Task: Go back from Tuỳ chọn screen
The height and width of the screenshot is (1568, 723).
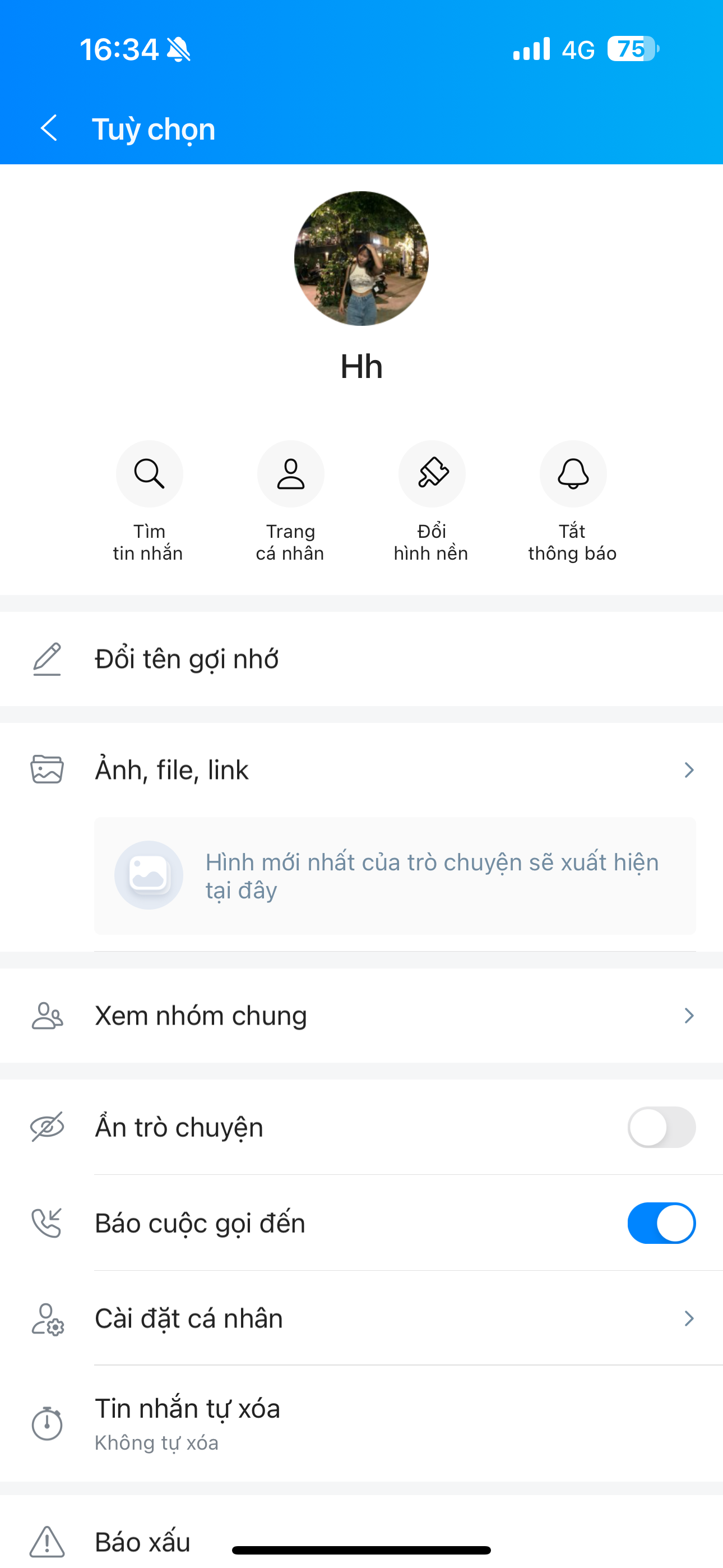Action: pos(49,128)
